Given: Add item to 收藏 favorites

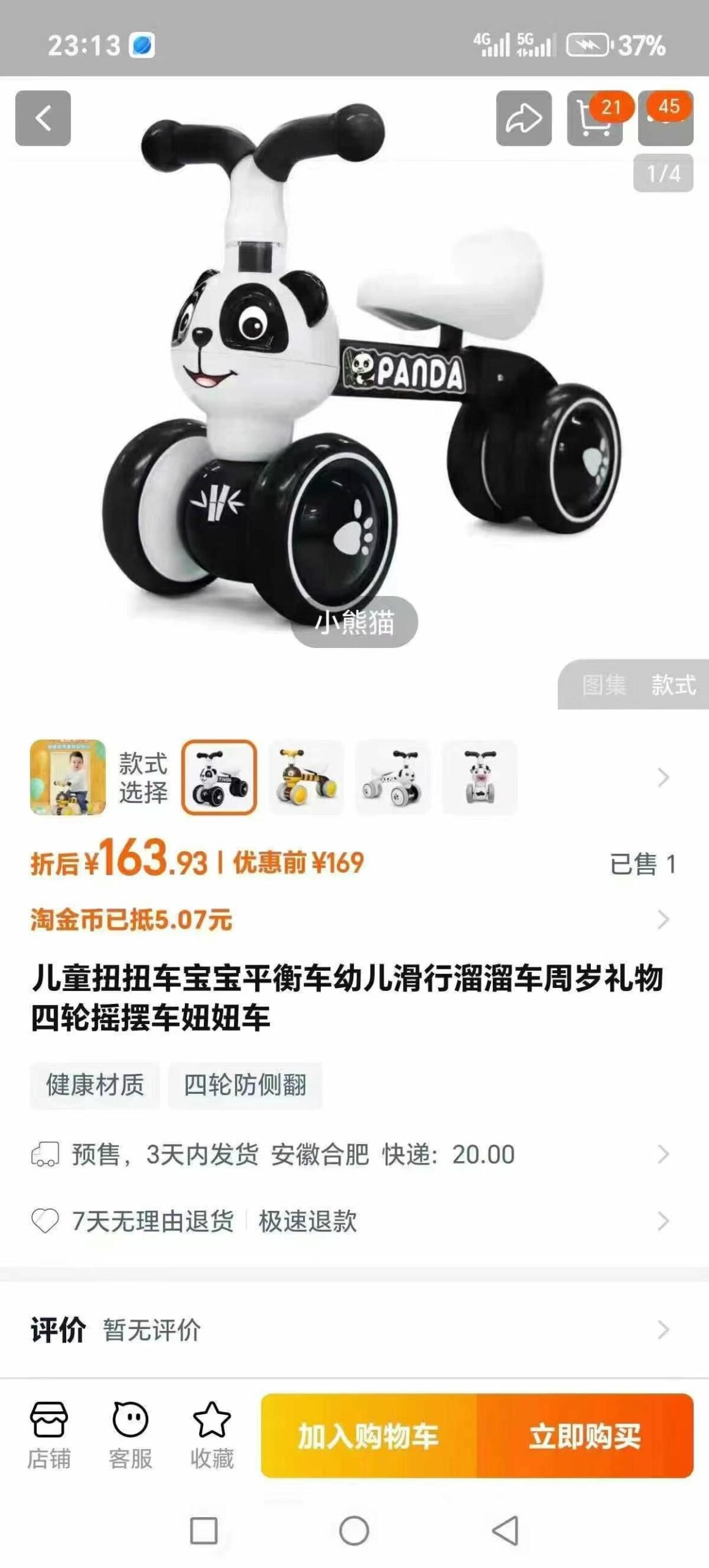Looking at the screenshot, I should pos(212,1435).
